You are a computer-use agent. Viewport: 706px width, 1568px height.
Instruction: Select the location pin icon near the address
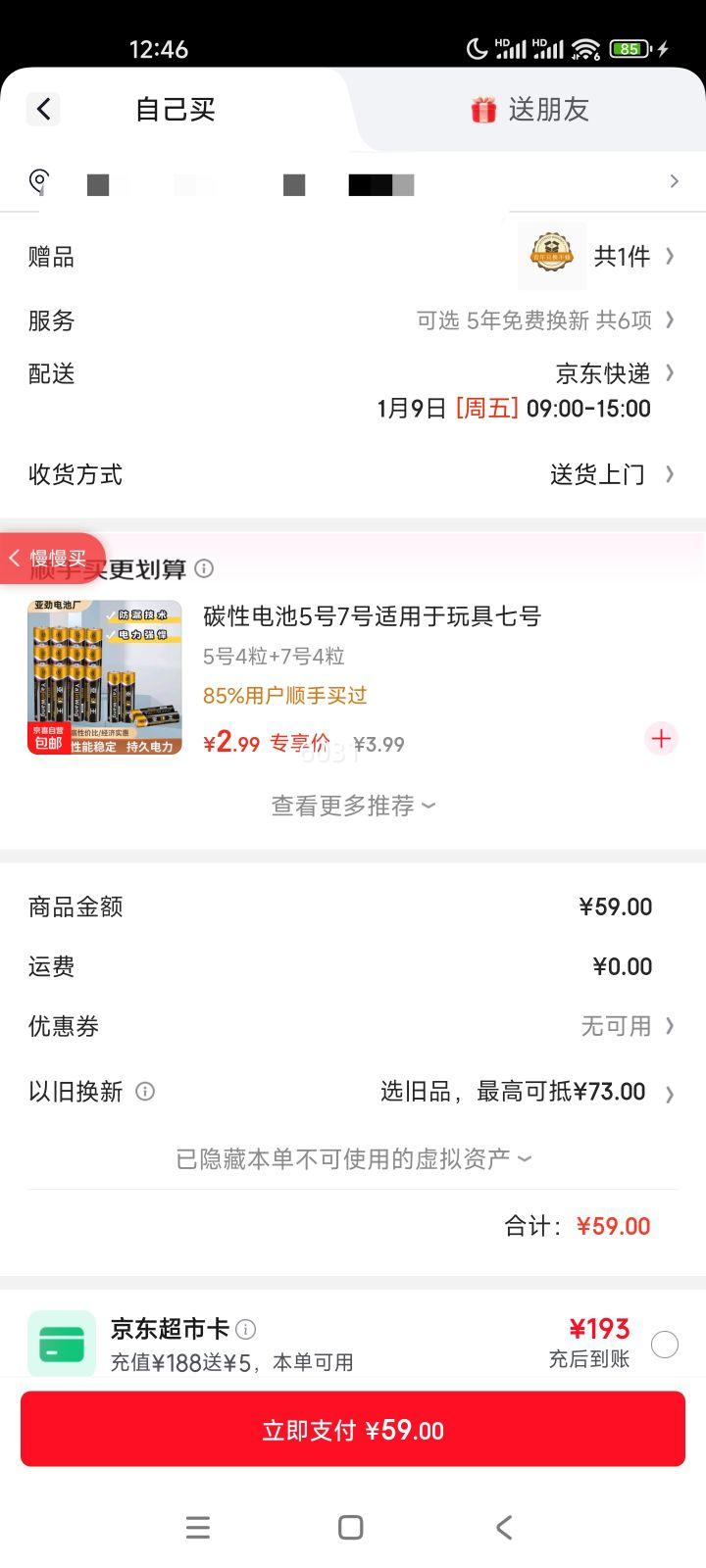[x=37, y=181]
